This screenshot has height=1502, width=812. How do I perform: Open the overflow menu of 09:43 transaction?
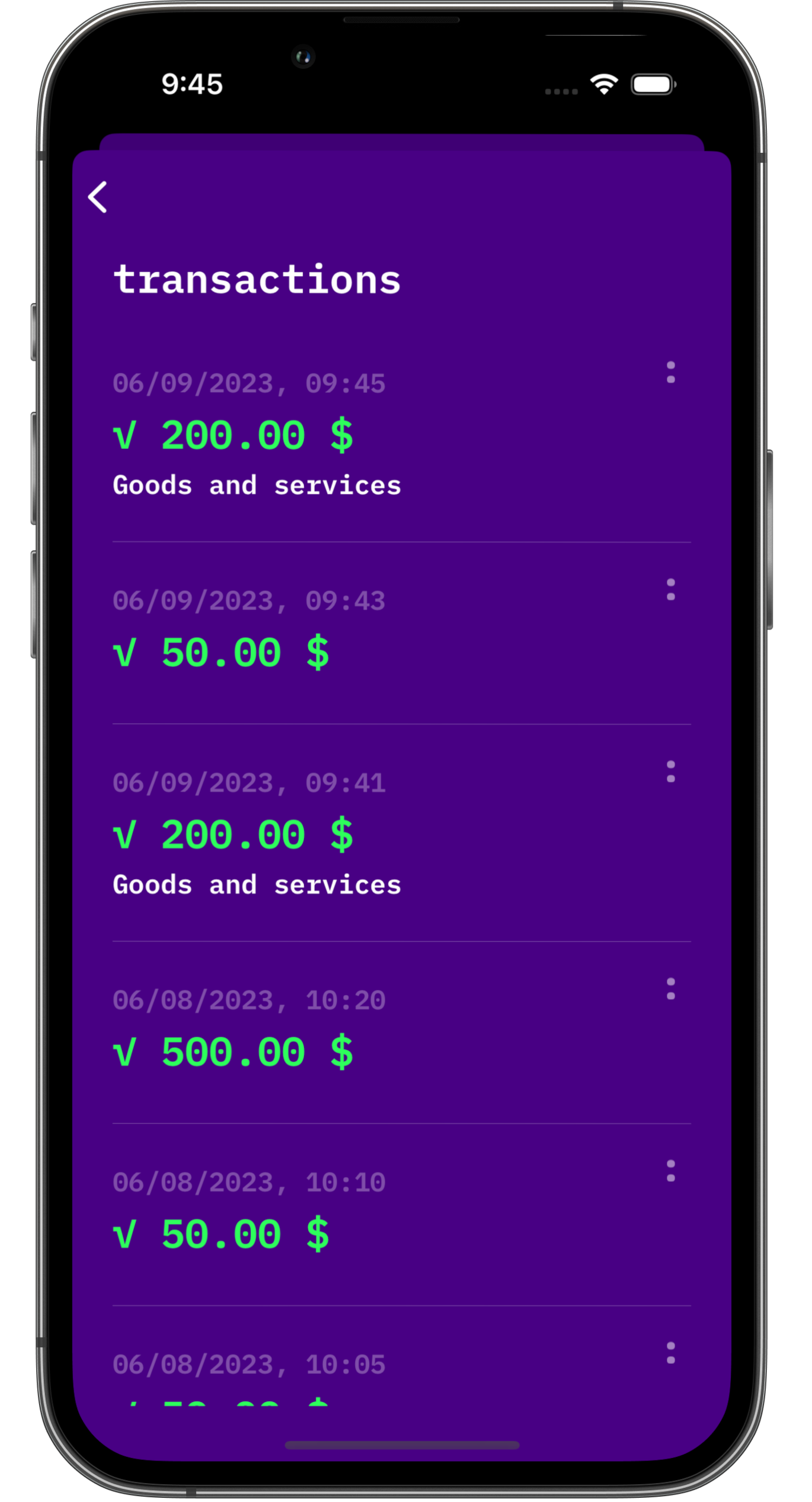tap(670, 590)
